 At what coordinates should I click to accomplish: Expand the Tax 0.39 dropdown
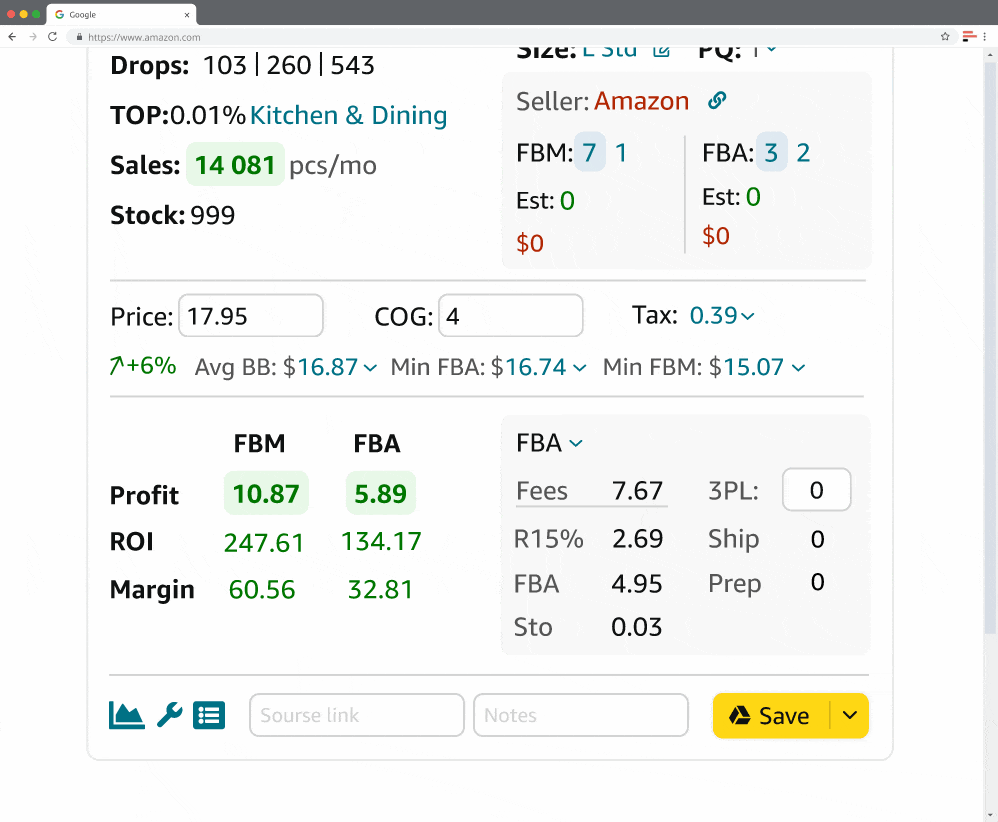pyautogui.click(x=722, y=316)
